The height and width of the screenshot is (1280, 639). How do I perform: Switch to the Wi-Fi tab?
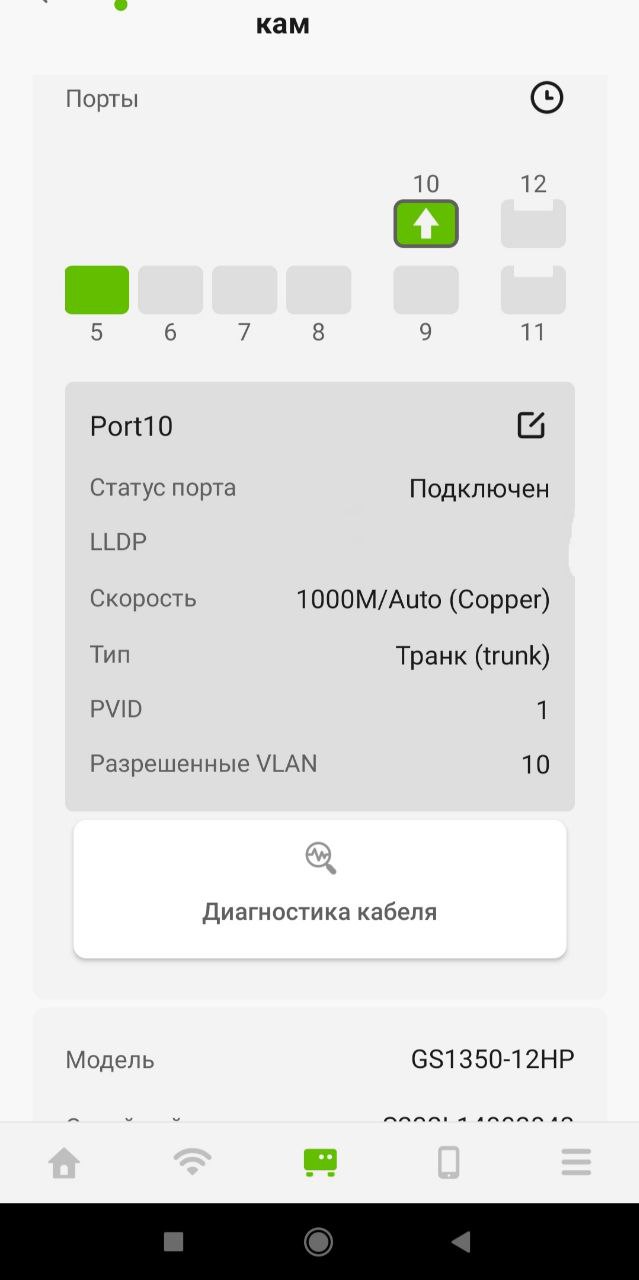tap(192, 1162)
